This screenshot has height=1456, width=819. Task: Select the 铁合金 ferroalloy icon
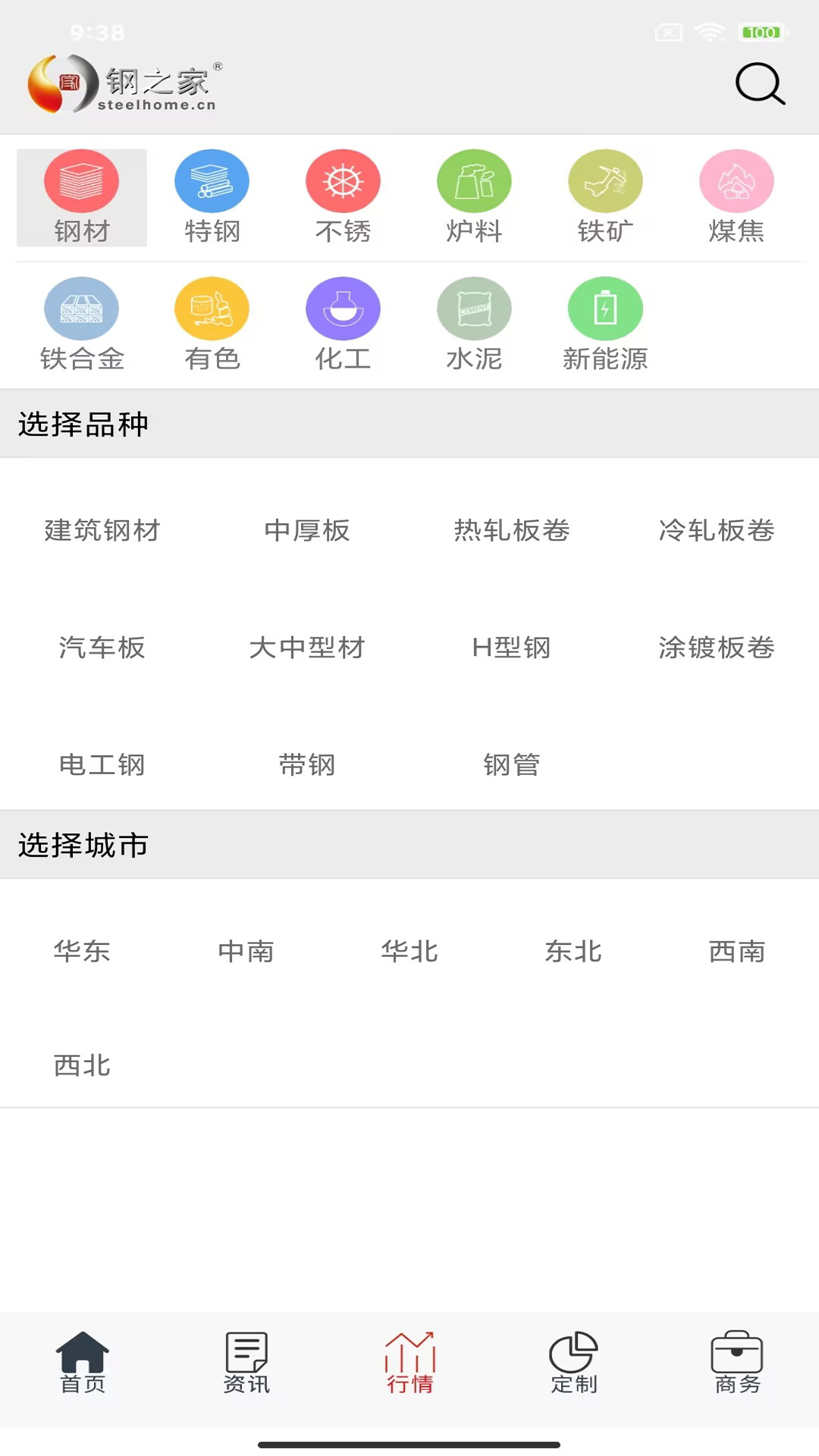(81, 325)
